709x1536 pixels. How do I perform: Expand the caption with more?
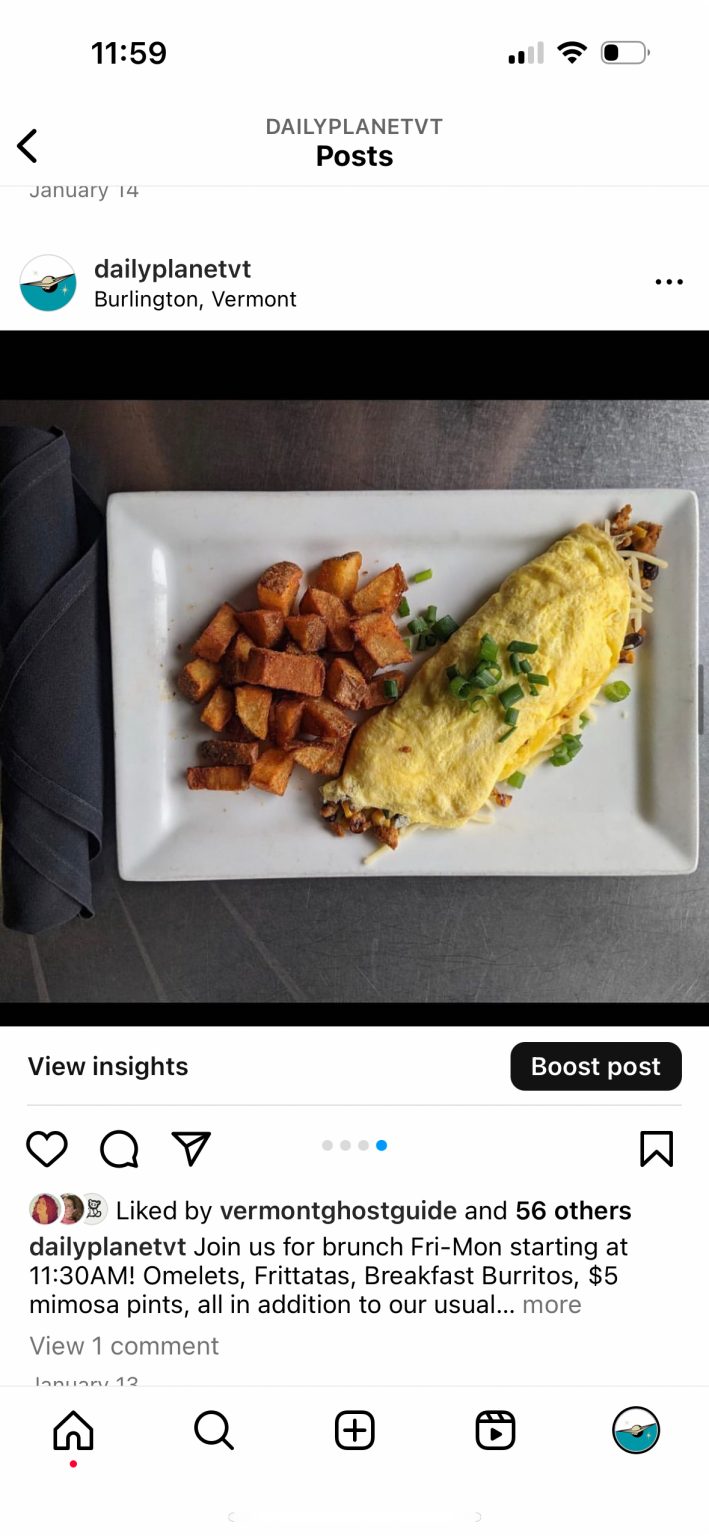point(551,1305)
